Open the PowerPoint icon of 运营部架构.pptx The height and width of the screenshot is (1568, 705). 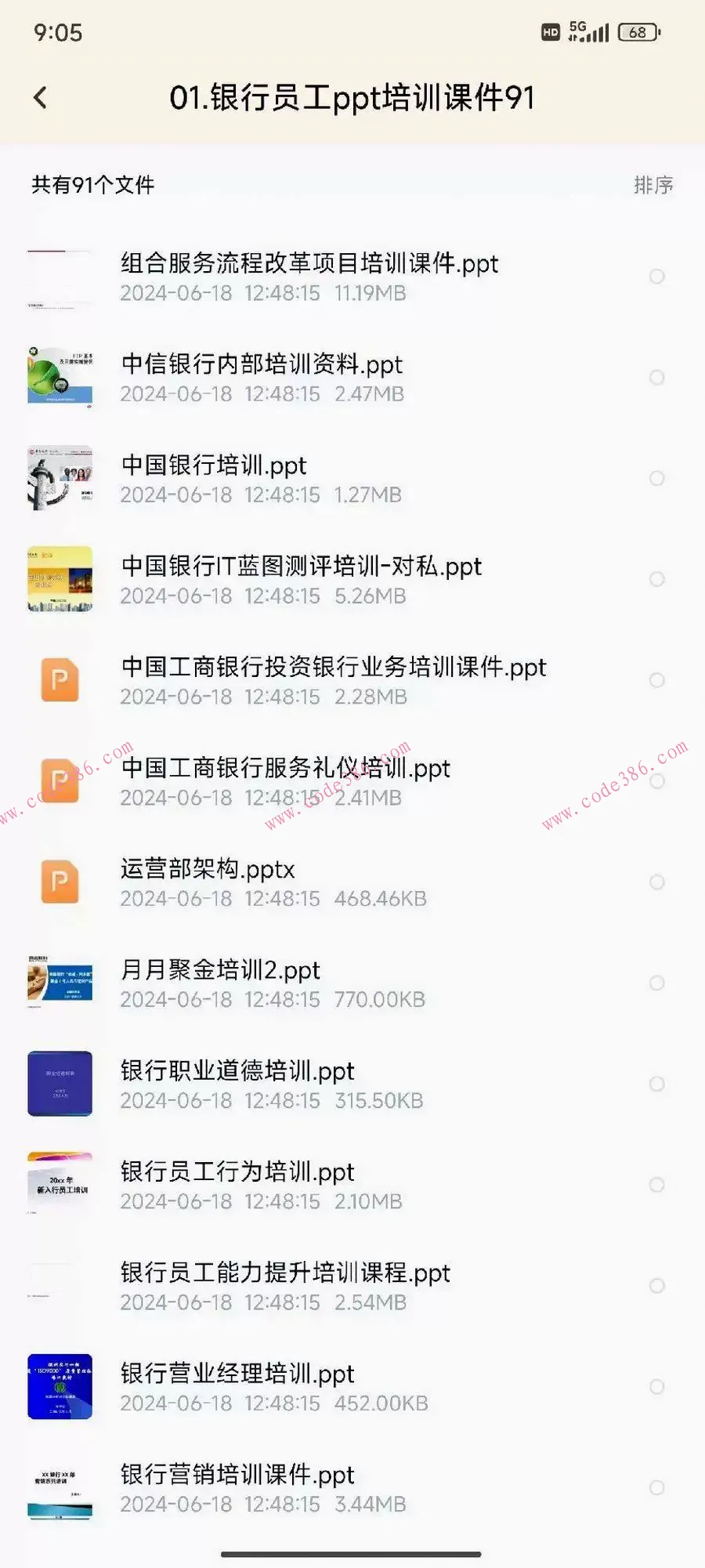[x=60, y=882]
